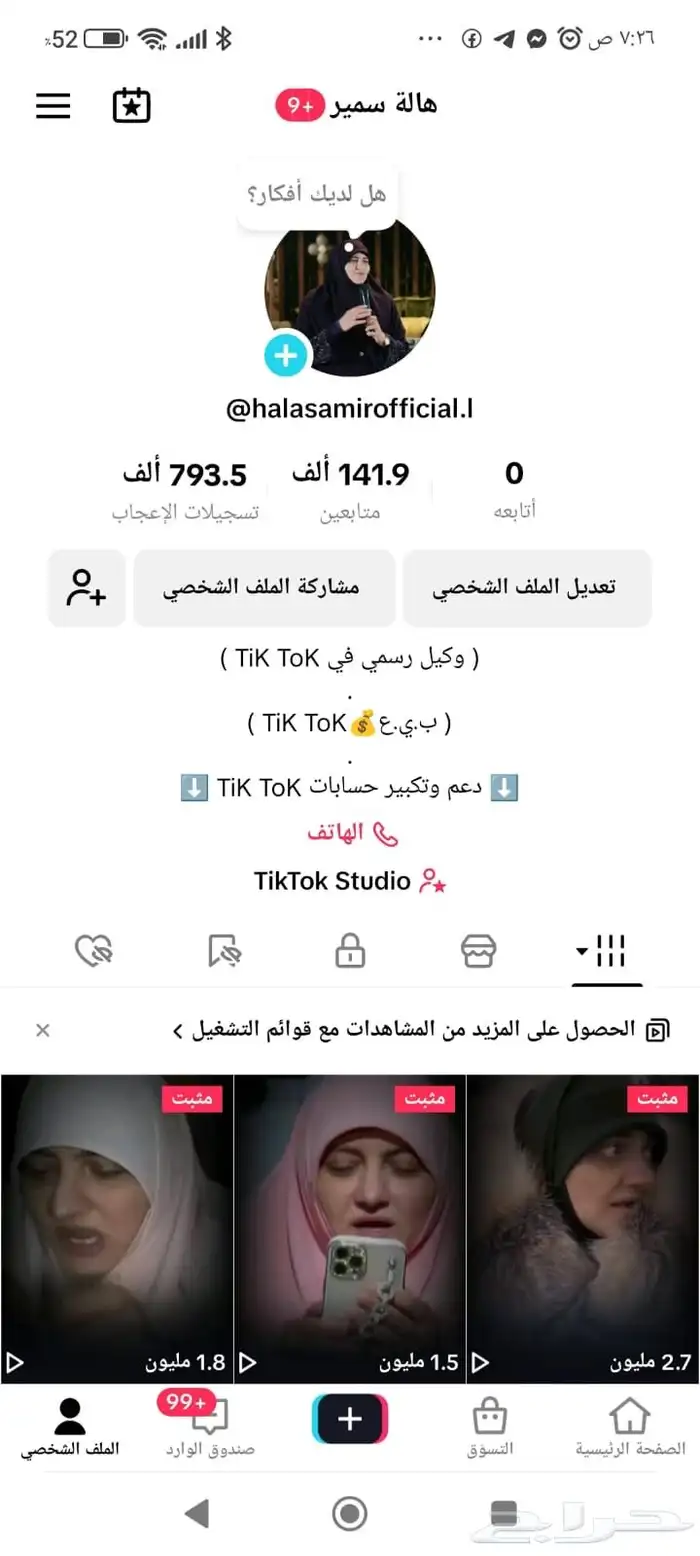Go to الصفحة الرئيسية tab
This screenshot has height=1556, width=700.
coord(630,1427)
